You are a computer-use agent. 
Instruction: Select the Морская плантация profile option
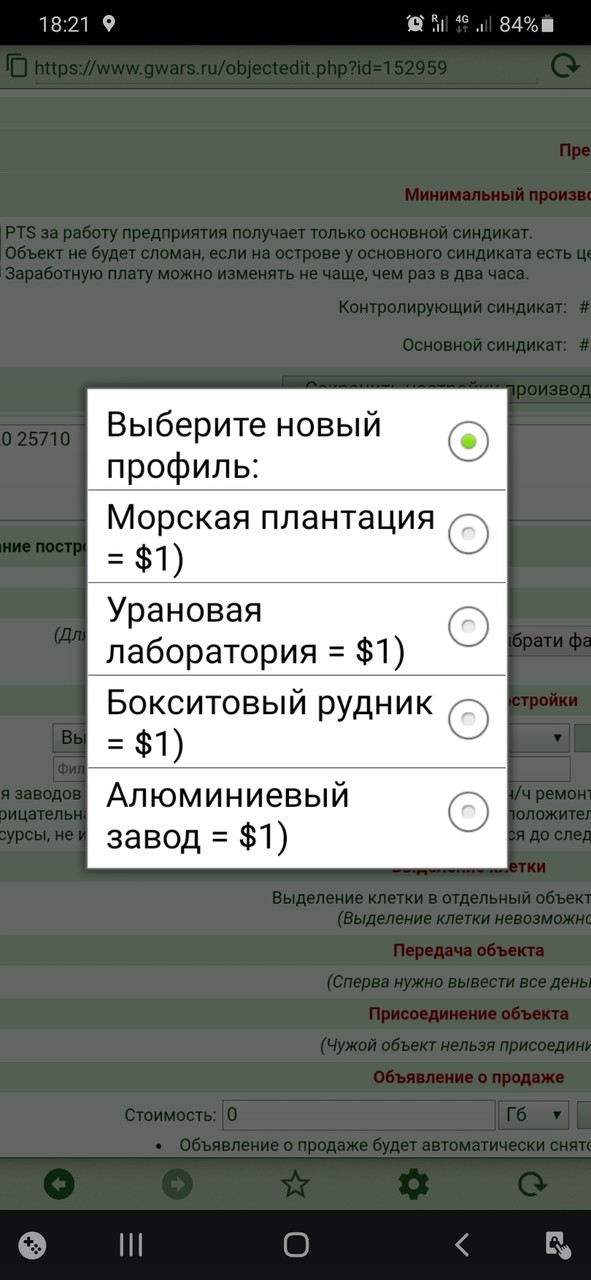(297, 536)
